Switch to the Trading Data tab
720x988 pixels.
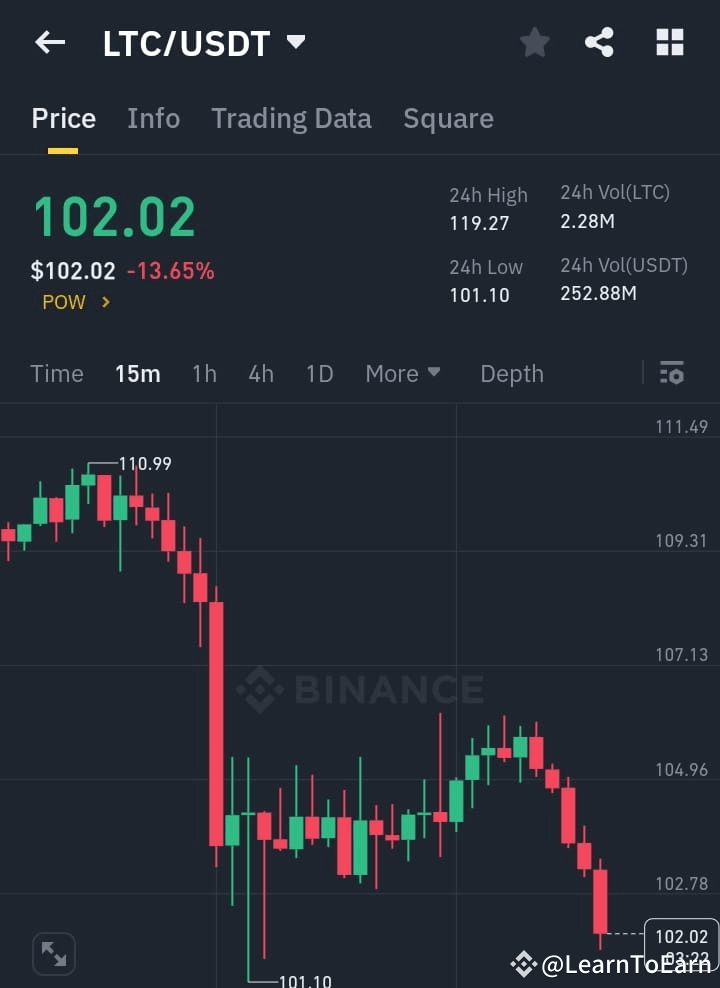point(291,118)
